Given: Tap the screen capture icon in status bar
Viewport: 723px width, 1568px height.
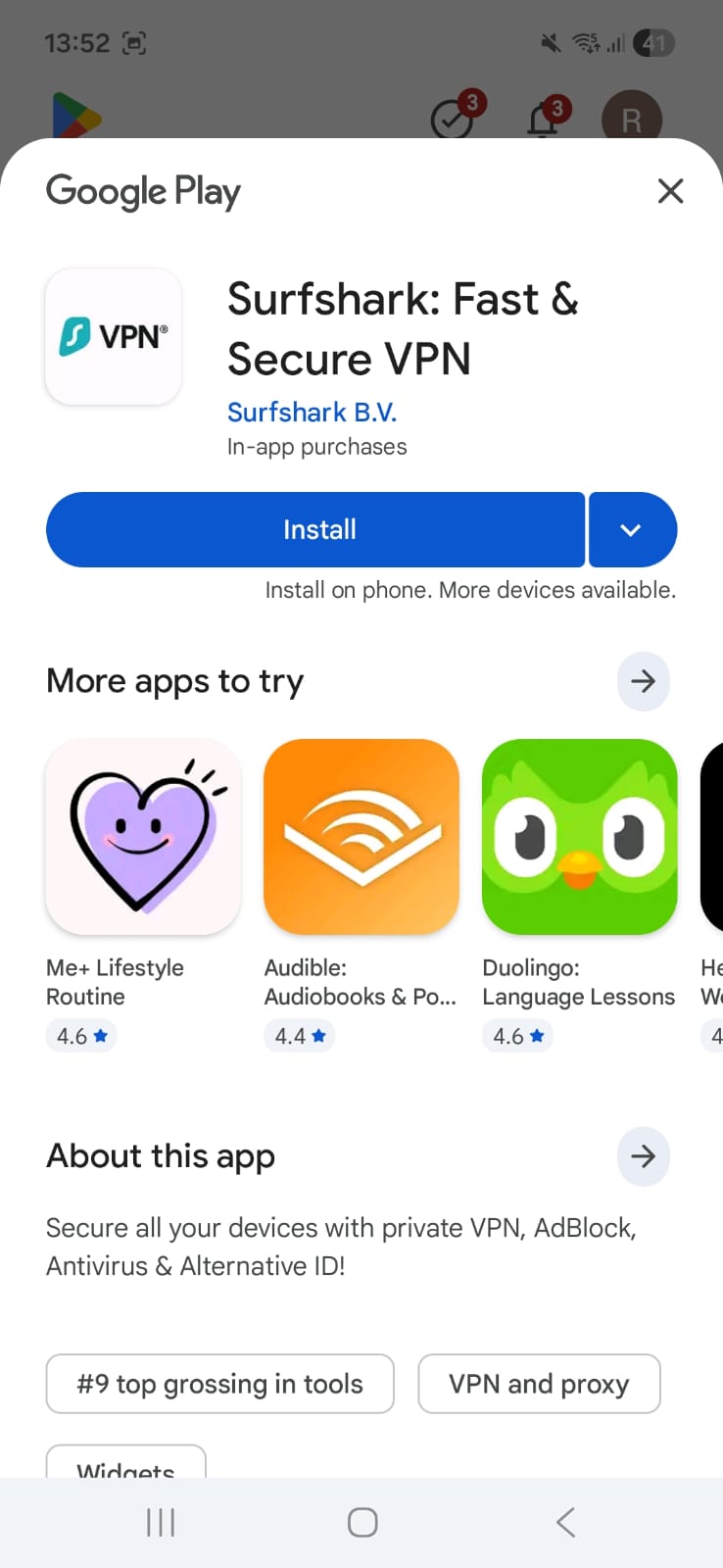Looking at the screenshot, I should 135,43.
